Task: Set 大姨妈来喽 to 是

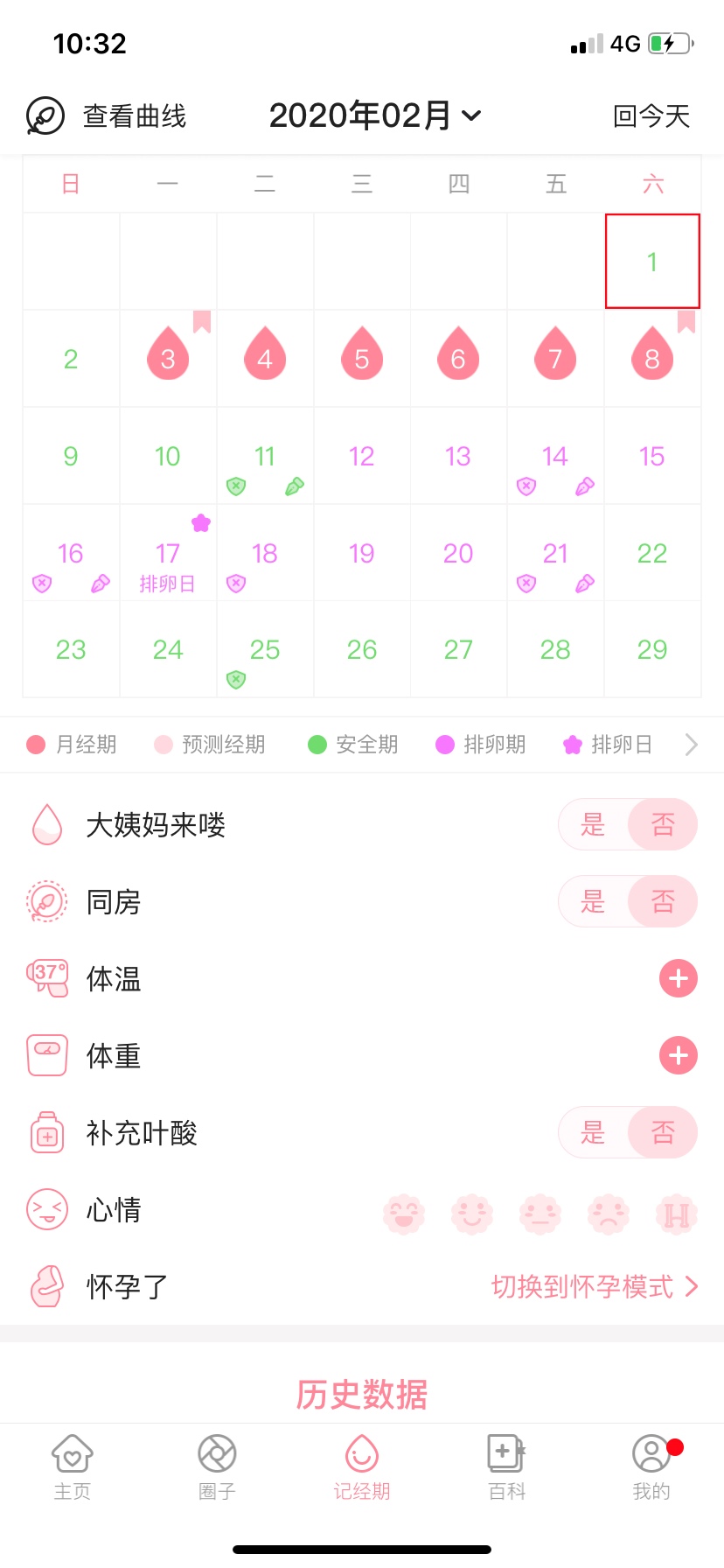Action: (593, 824)
